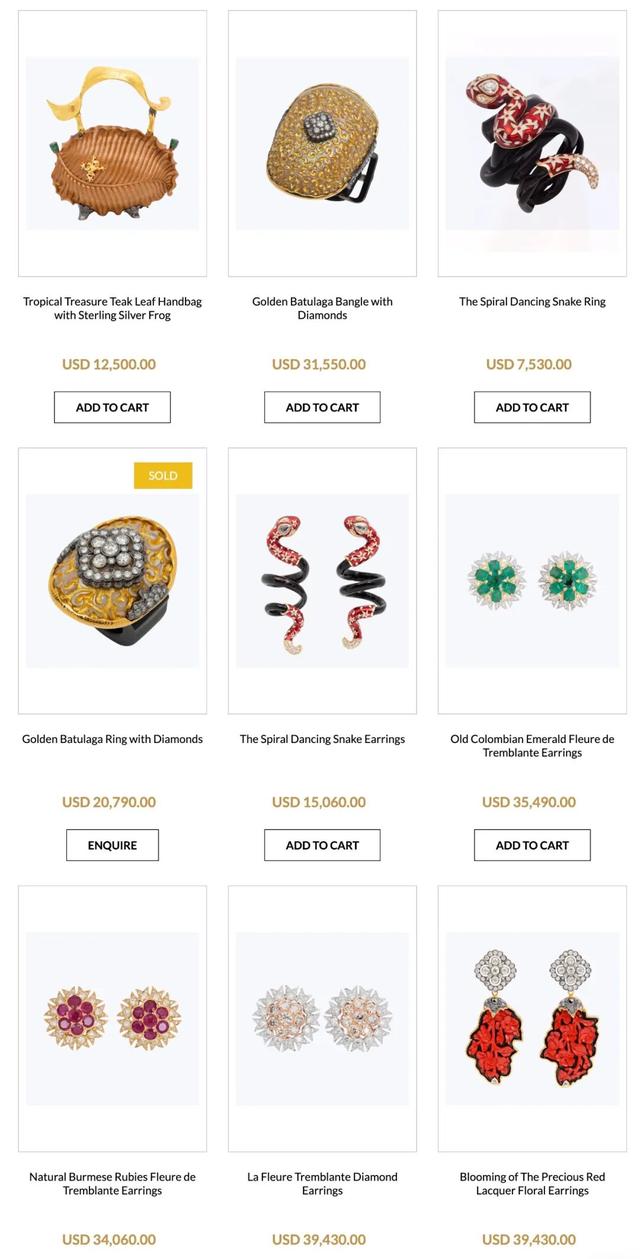The height and width of the screenshot is (1259, 640).
Task: Open the Tropical Treasure Teak Leaf Handbag image
Action: point(112,143)
